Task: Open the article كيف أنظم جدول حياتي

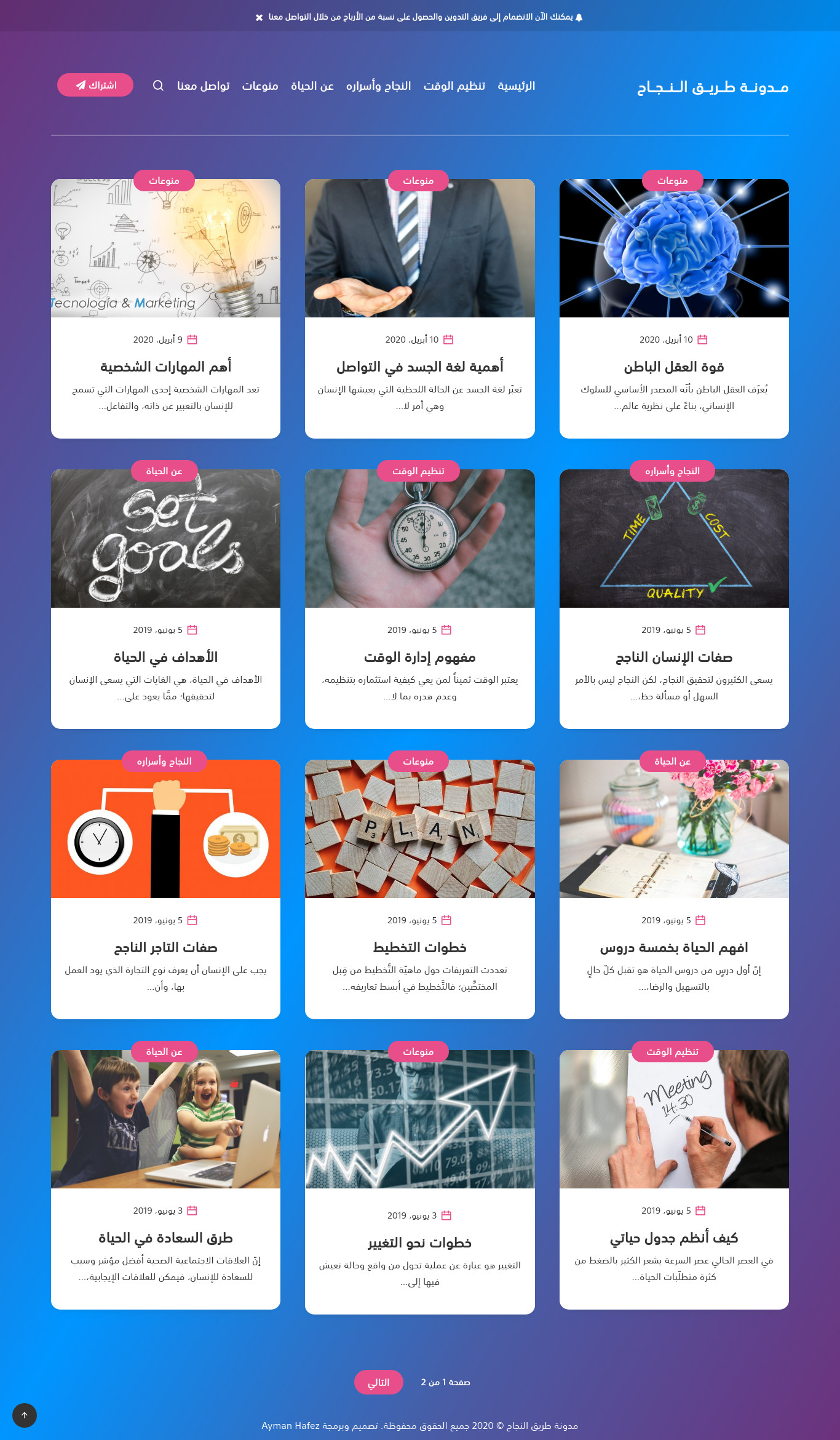Action: (x=674, y=1238)
